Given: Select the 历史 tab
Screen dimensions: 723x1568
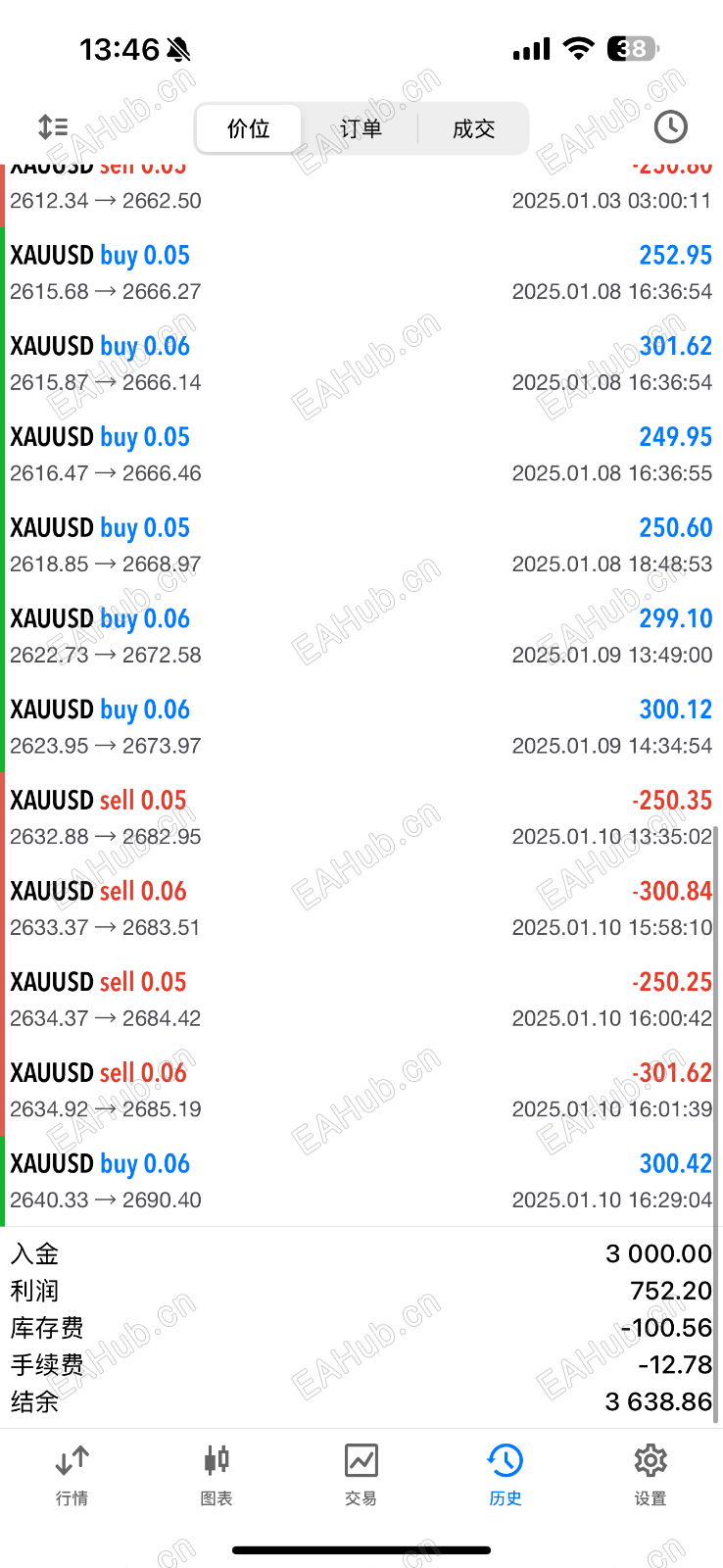Looking at the screenshot, I should [x=506, y=1473].
